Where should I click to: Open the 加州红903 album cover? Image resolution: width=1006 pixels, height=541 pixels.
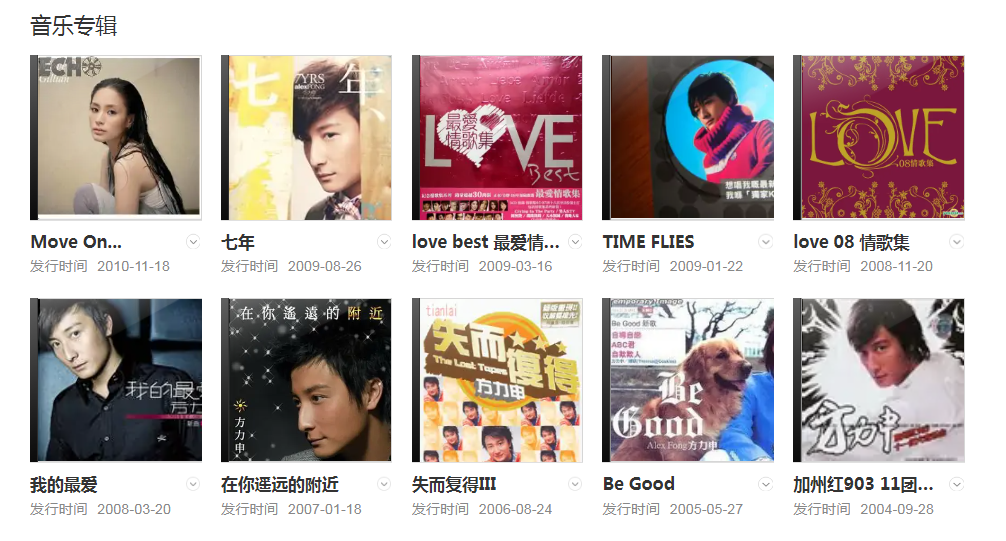point(879,381)
